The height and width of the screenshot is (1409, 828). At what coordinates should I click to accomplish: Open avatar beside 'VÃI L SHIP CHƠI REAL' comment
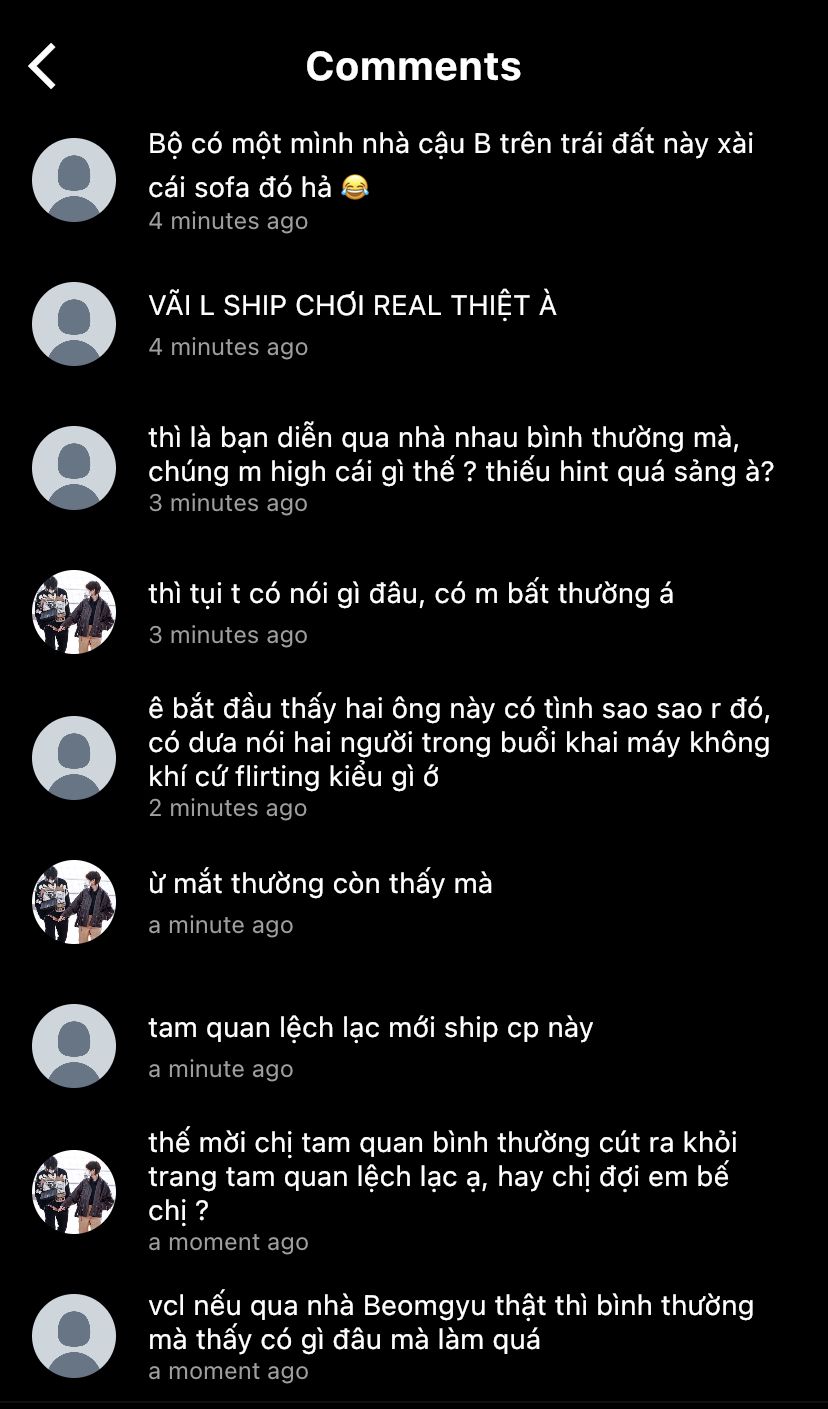tap(74, 324)
